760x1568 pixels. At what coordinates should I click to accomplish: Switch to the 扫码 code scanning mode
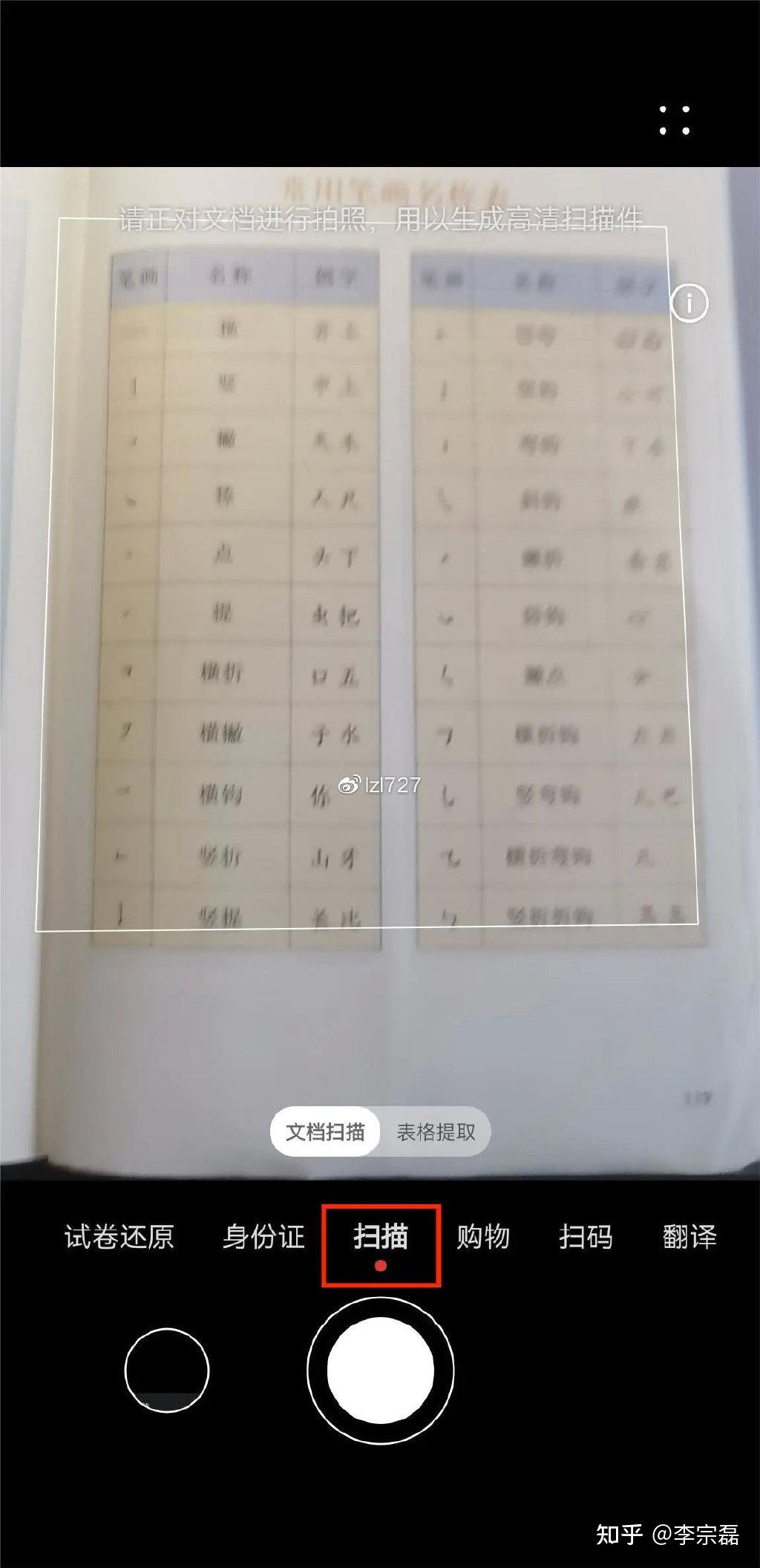coord(586,1237)
